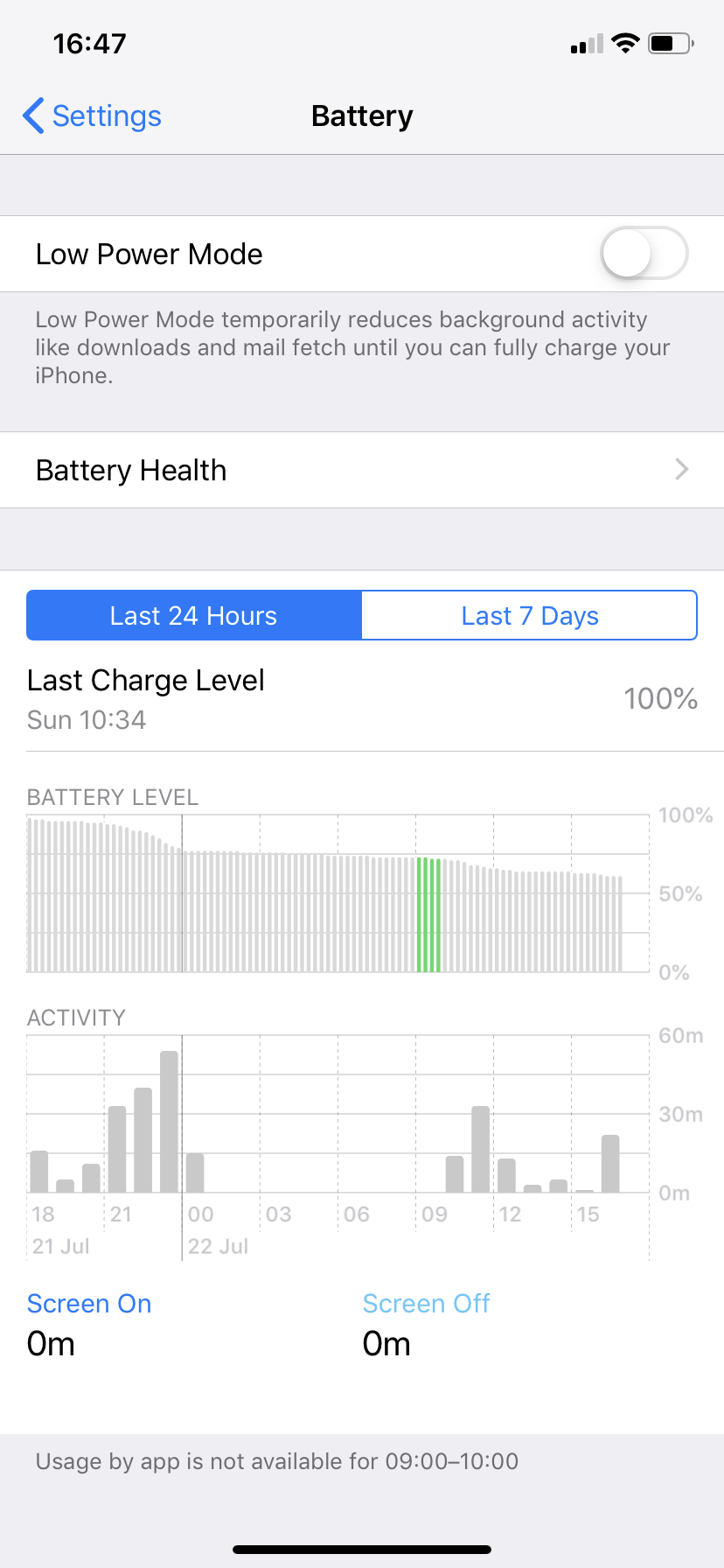The width and height of the screenshot is (724, 1568).
Task: Open the Battery Health row
Action: click(x=362, y=470)
